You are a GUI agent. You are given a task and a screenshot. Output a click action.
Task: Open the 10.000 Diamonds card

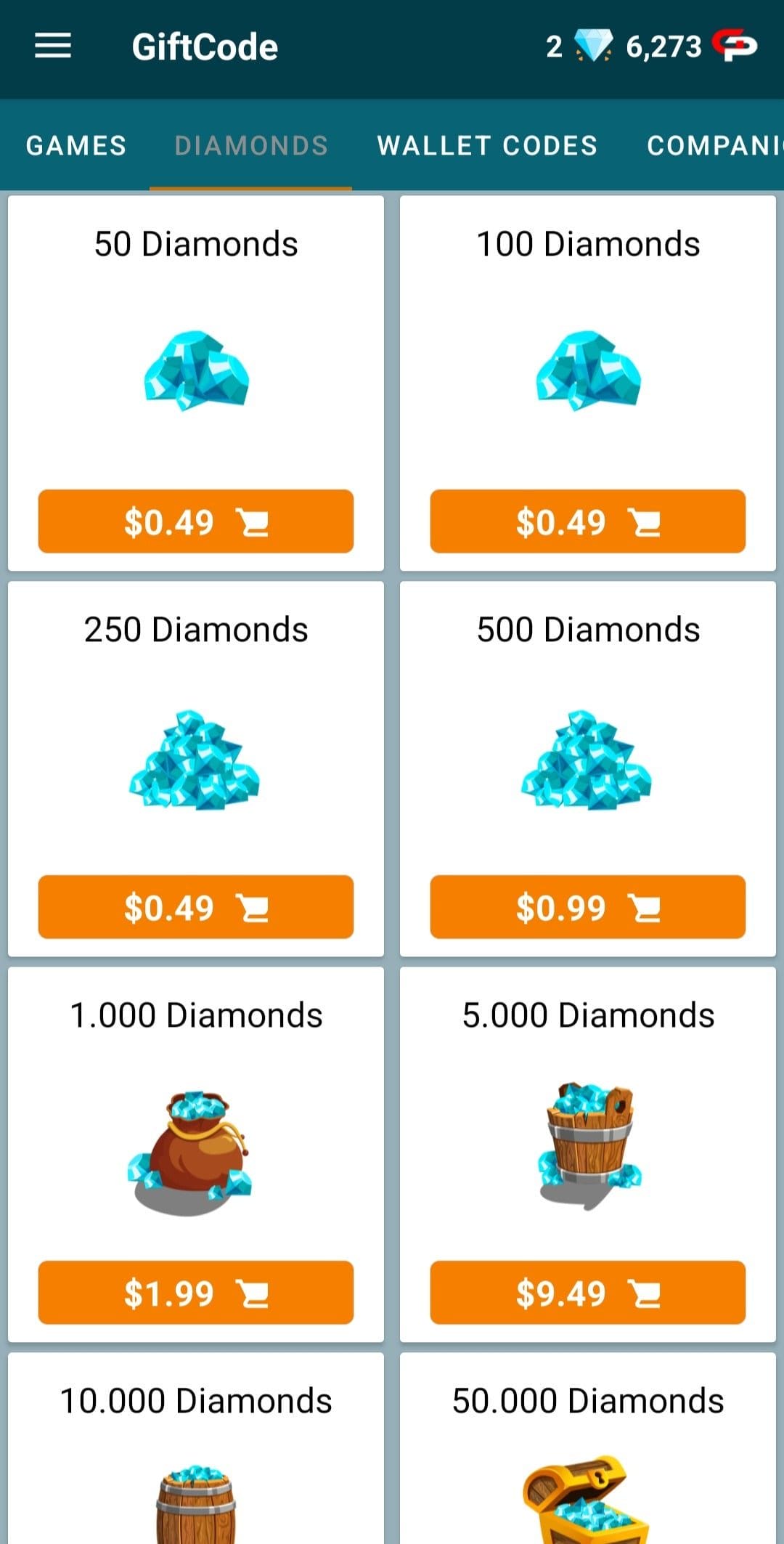[x=196, y=1449]
